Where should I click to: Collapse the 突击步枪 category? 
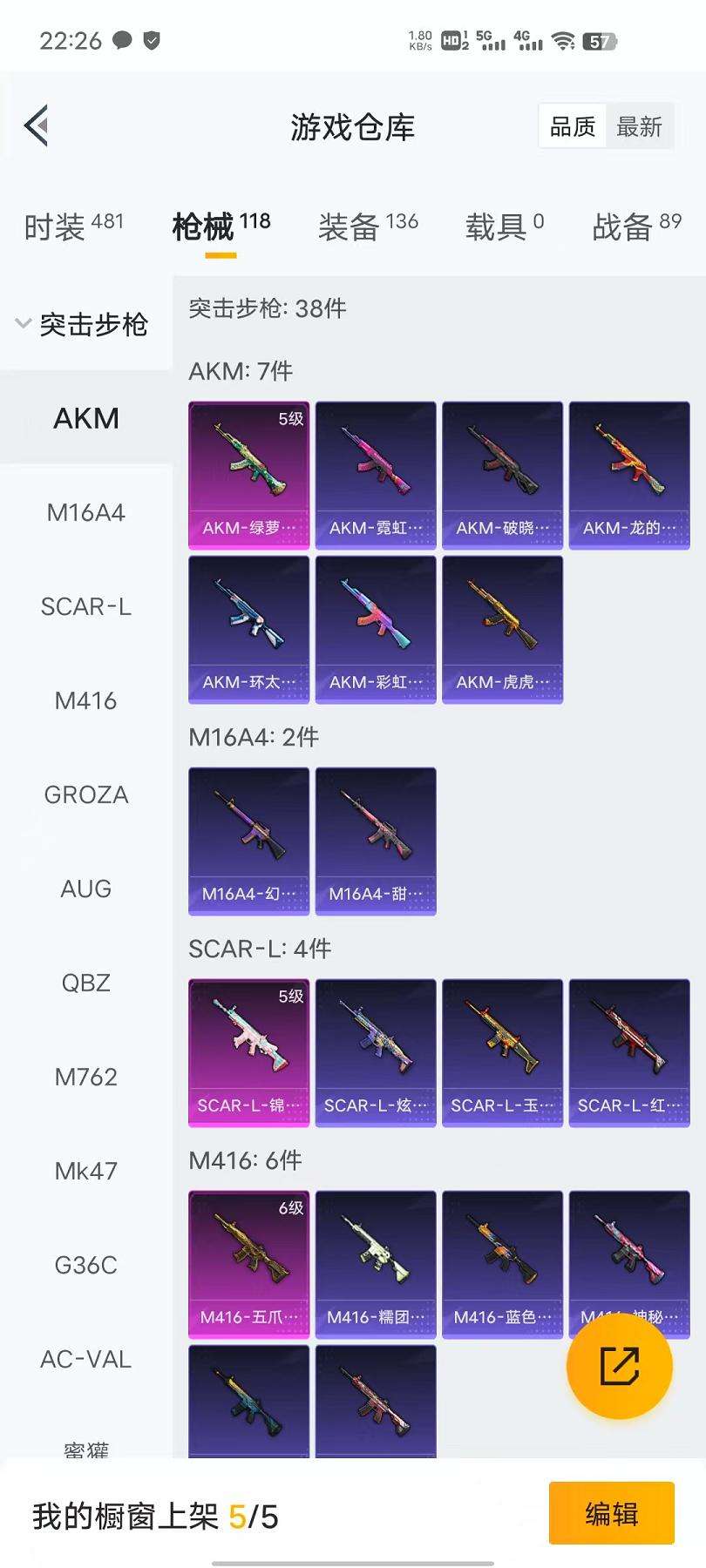84,325
